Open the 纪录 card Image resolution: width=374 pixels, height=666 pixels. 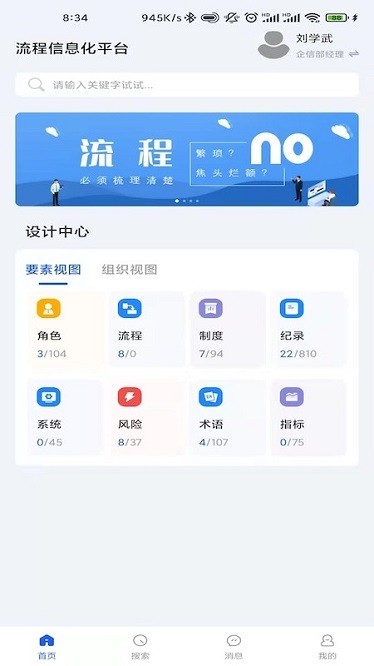tap(309, 329)
